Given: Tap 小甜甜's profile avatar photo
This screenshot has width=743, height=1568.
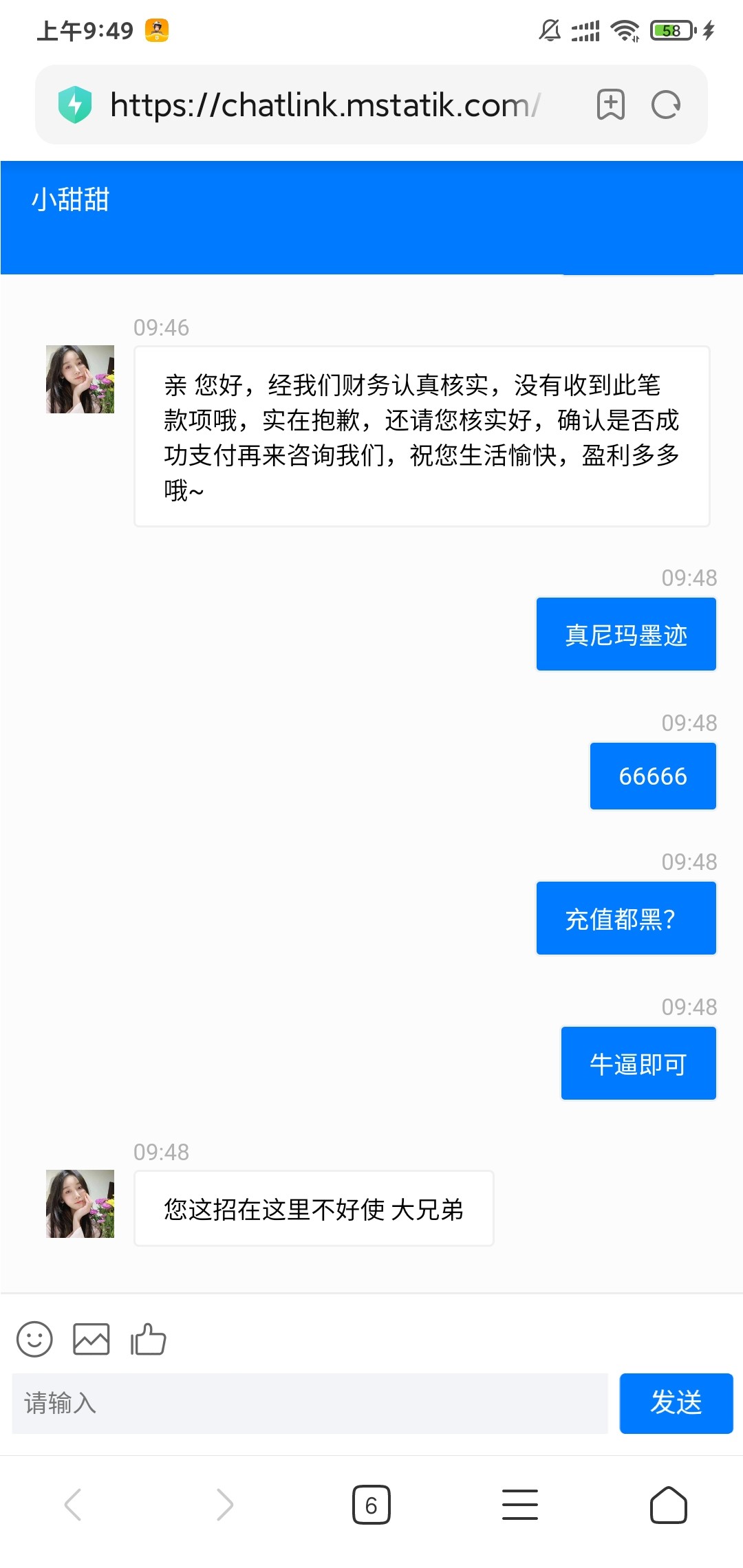Looking at the screenshot, I should [x=79, y=380].
